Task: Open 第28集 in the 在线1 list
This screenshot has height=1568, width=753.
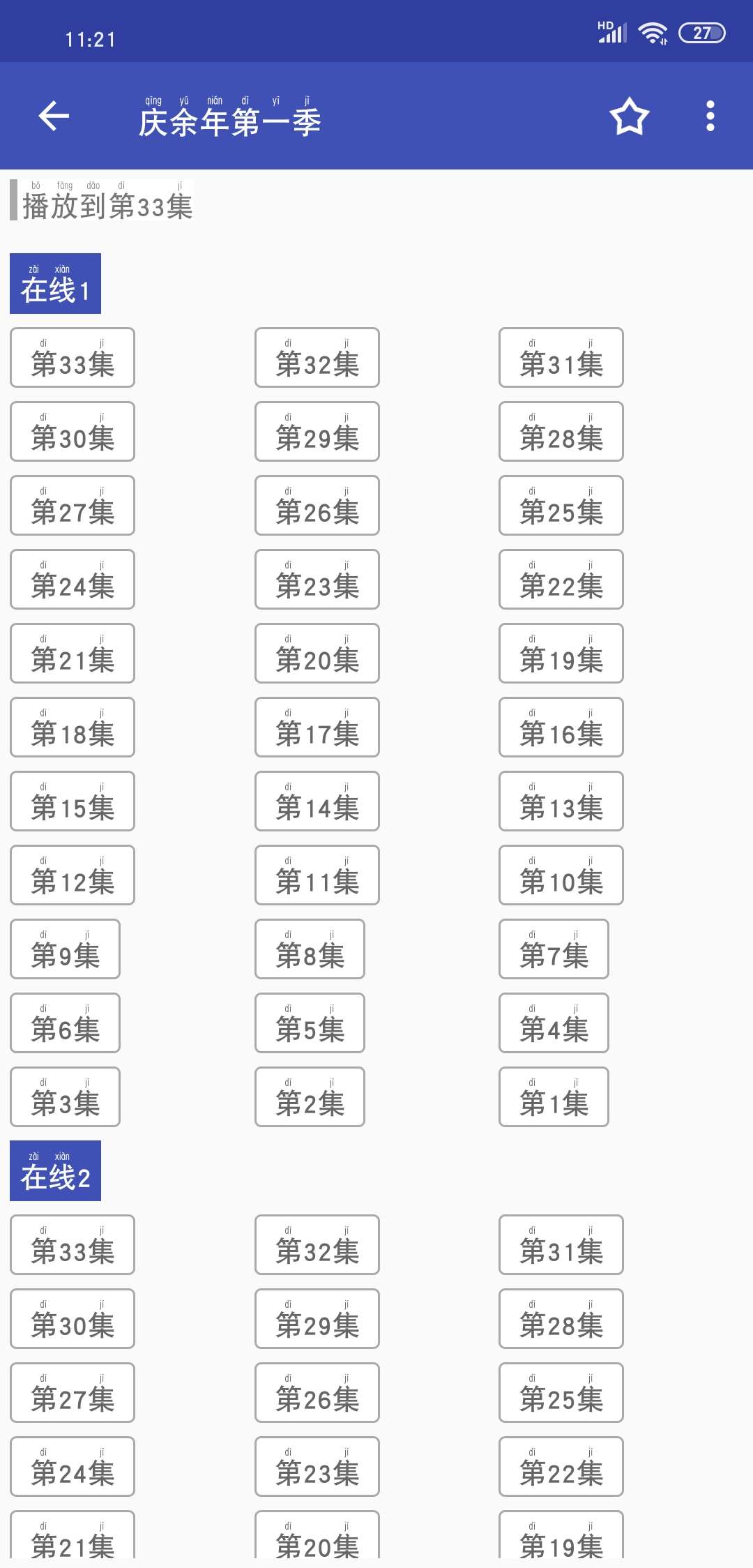Action: [x=561, y=432]
